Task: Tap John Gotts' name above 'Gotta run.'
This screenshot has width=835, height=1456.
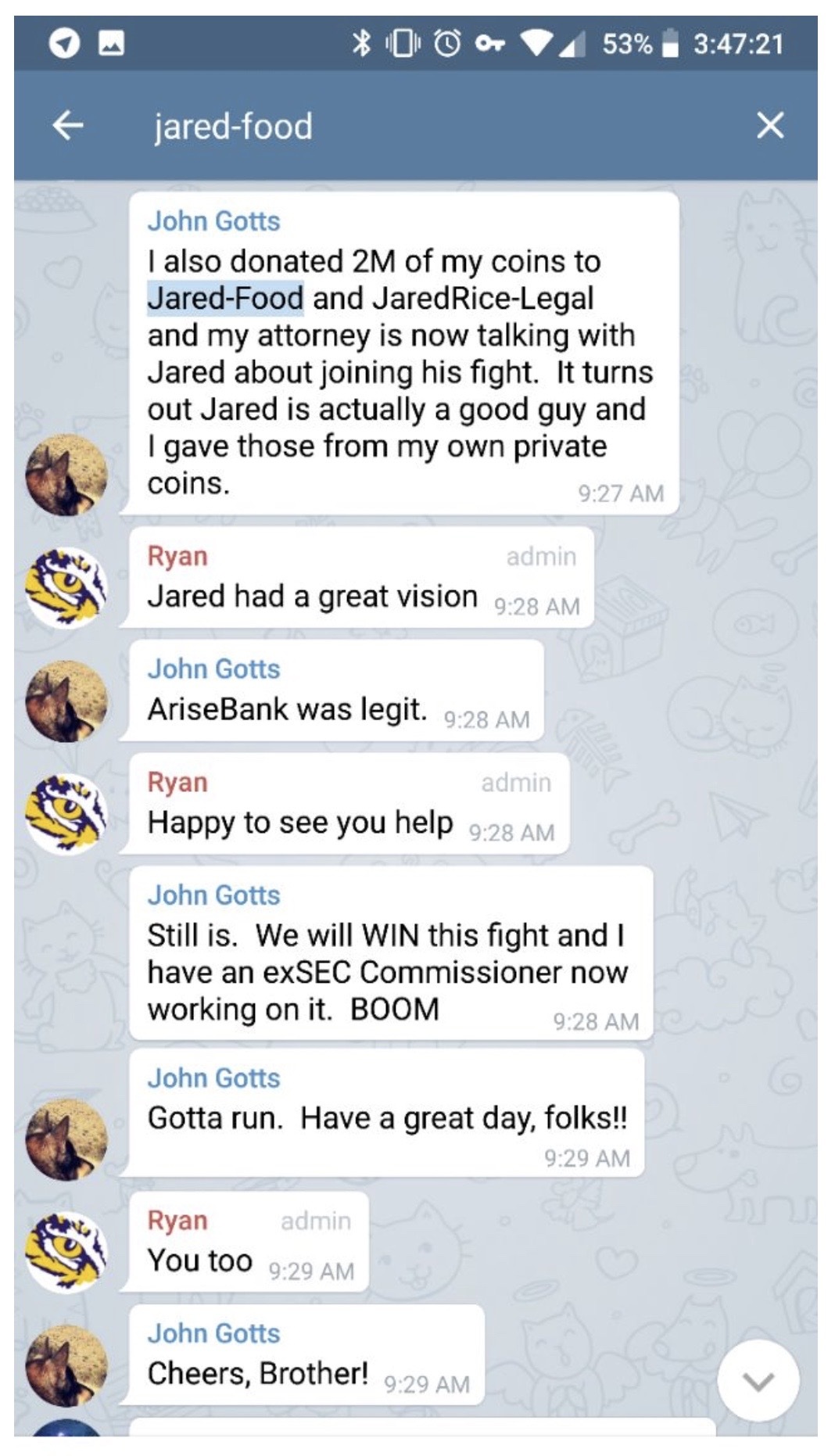Action: (x=213, y=1078)
